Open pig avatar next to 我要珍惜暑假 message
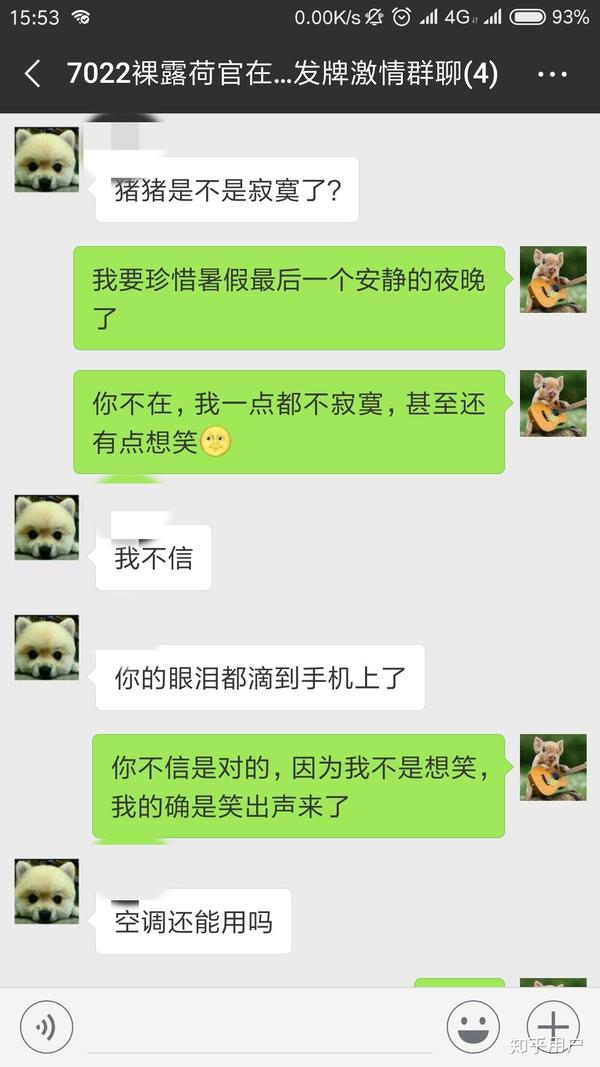 (553, 280)
